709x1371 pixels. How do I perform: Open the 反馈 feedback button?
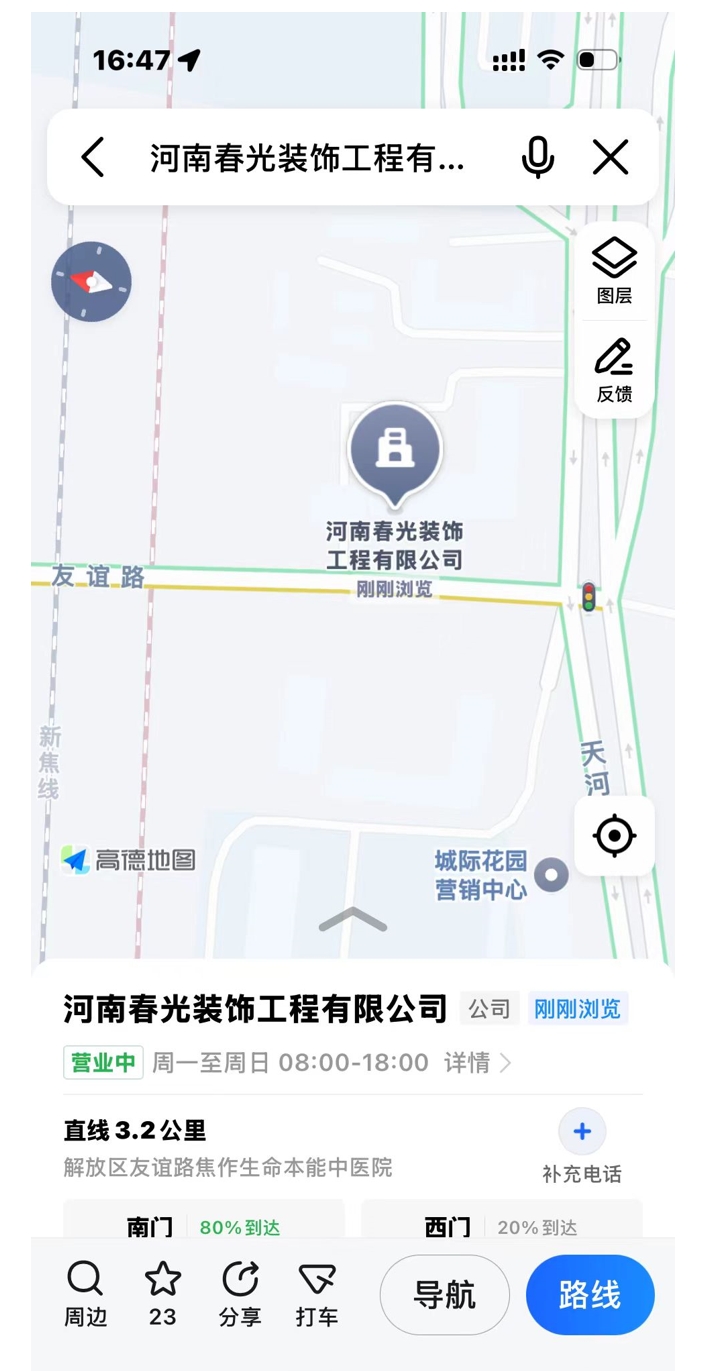tap(614, 370)
